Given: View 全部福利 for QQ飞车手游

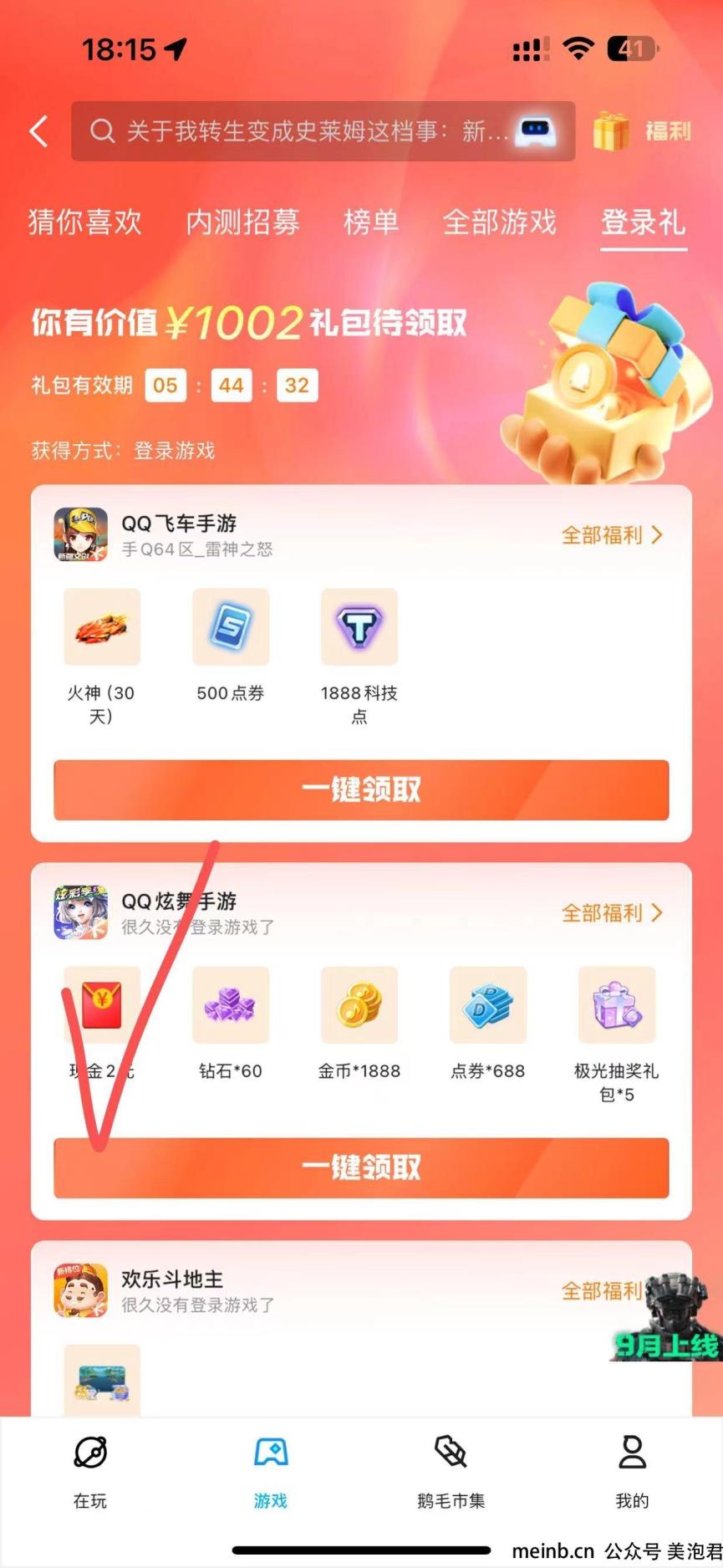Looking at the screenshot, I should pos(611,535).
